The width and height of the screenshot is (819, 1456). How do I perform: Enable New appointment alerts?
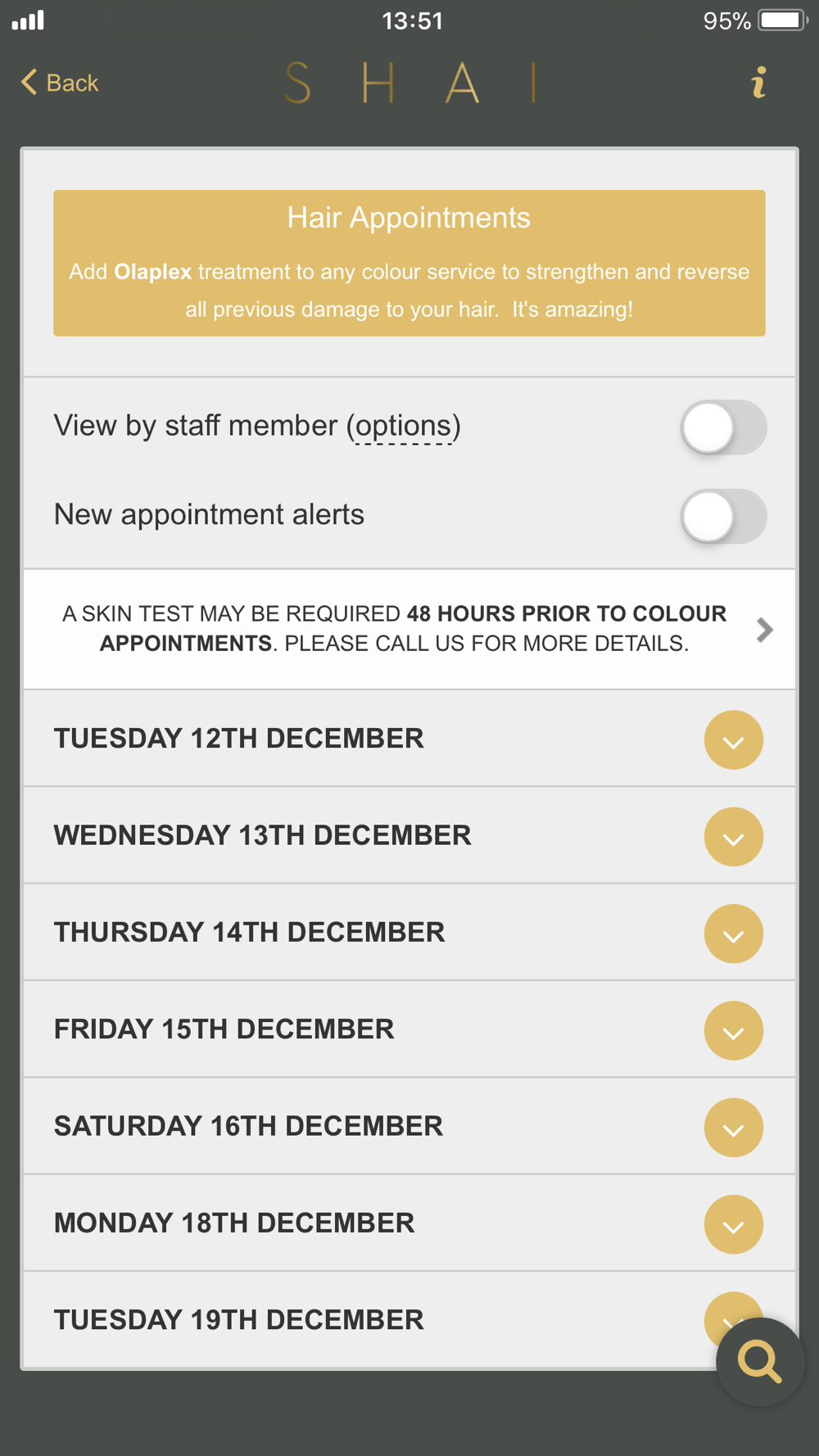click(x=723, y=517)
